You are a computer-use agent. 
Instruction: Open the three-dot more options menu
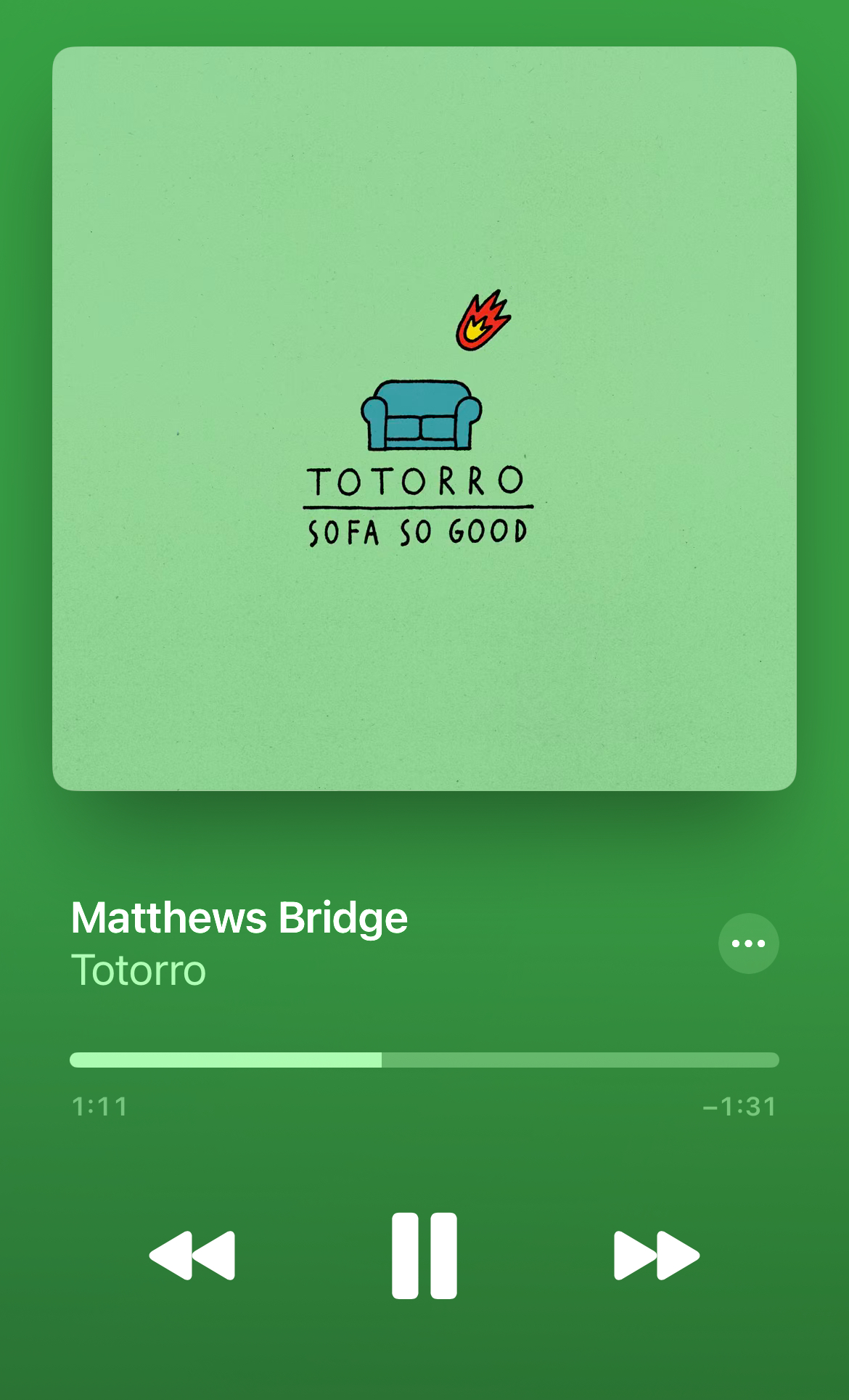pyautogui.click(x=748, y=943)
